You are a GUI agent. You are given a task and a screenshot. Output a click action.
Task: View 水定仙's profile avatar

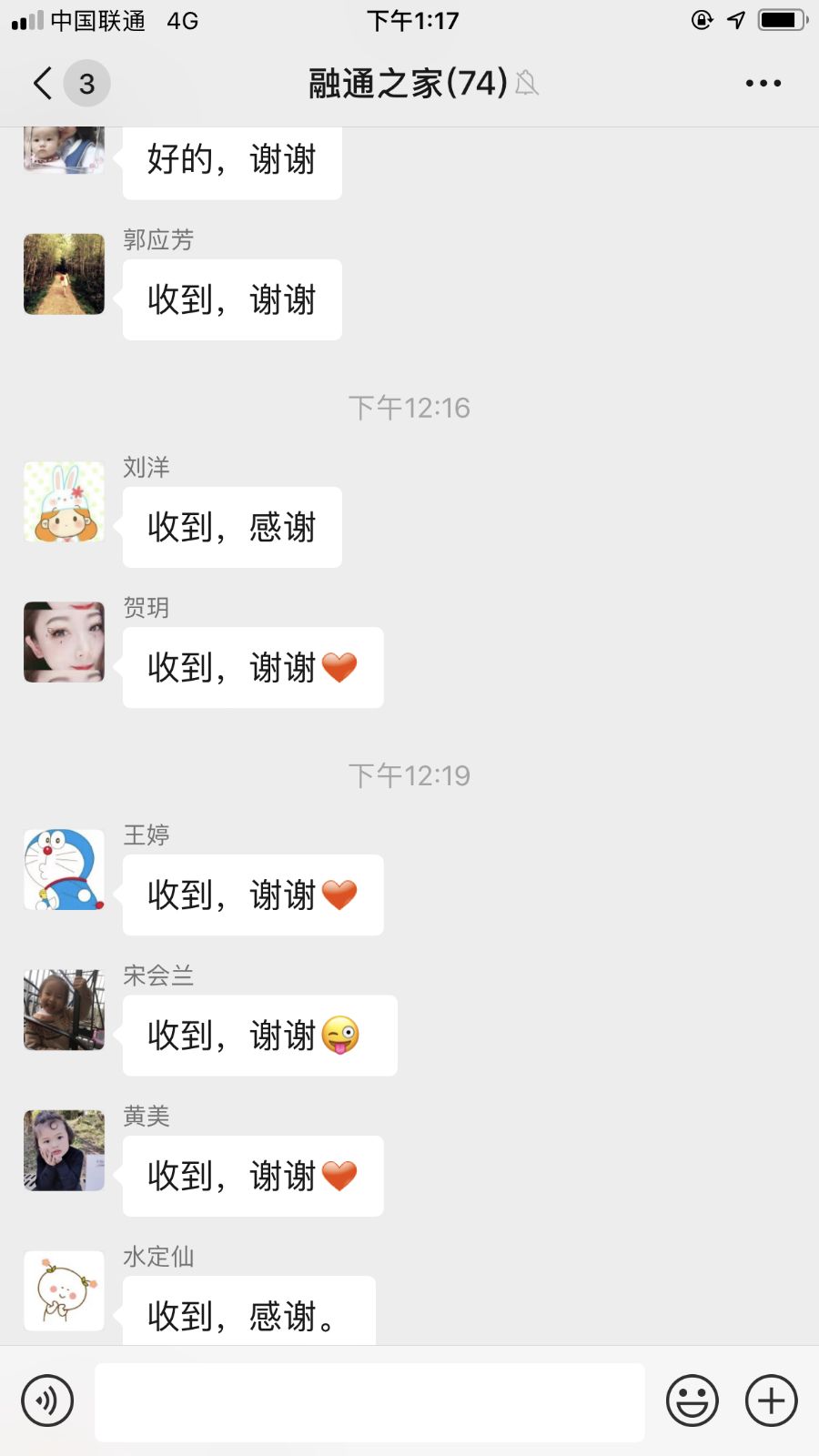click(x=64, y=1290)
